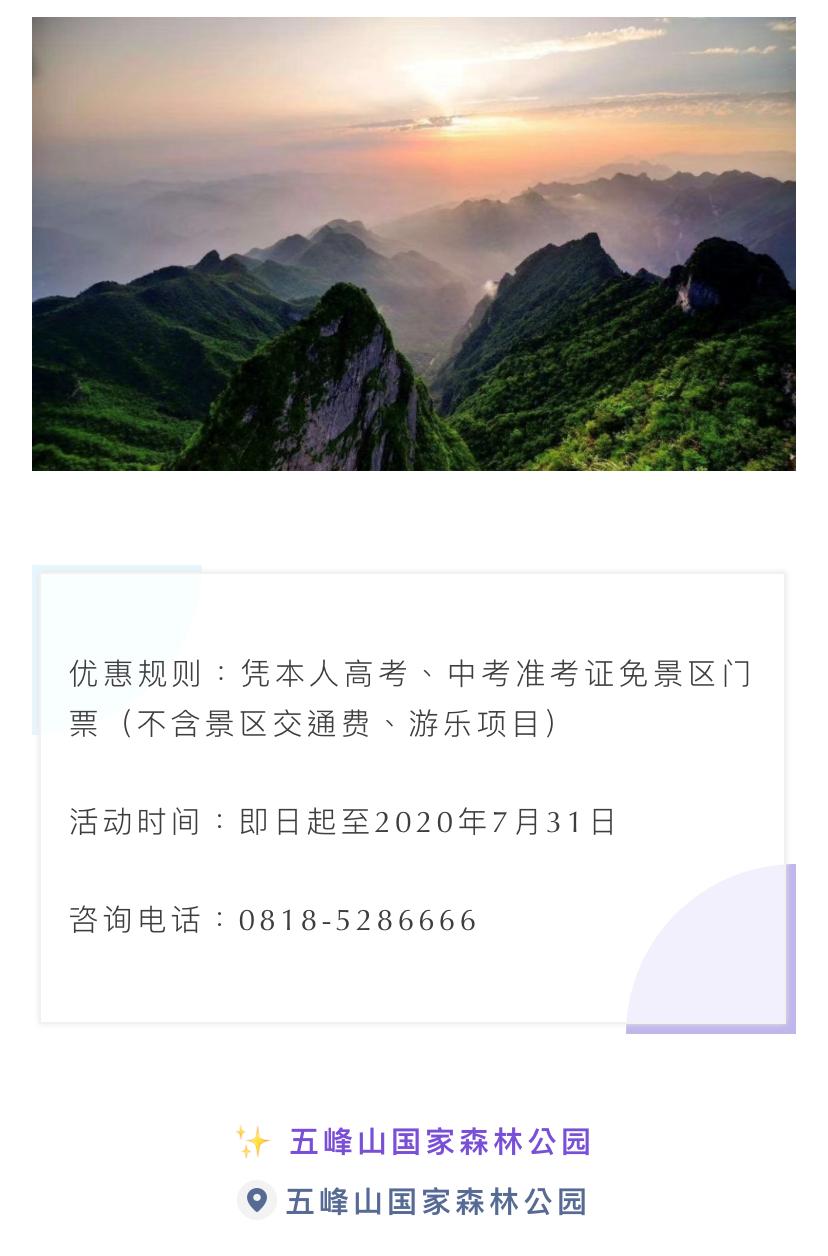
Task: Open the 五峰山国家森林公园 location link with the pin icon
Action: pos(415,1201)
